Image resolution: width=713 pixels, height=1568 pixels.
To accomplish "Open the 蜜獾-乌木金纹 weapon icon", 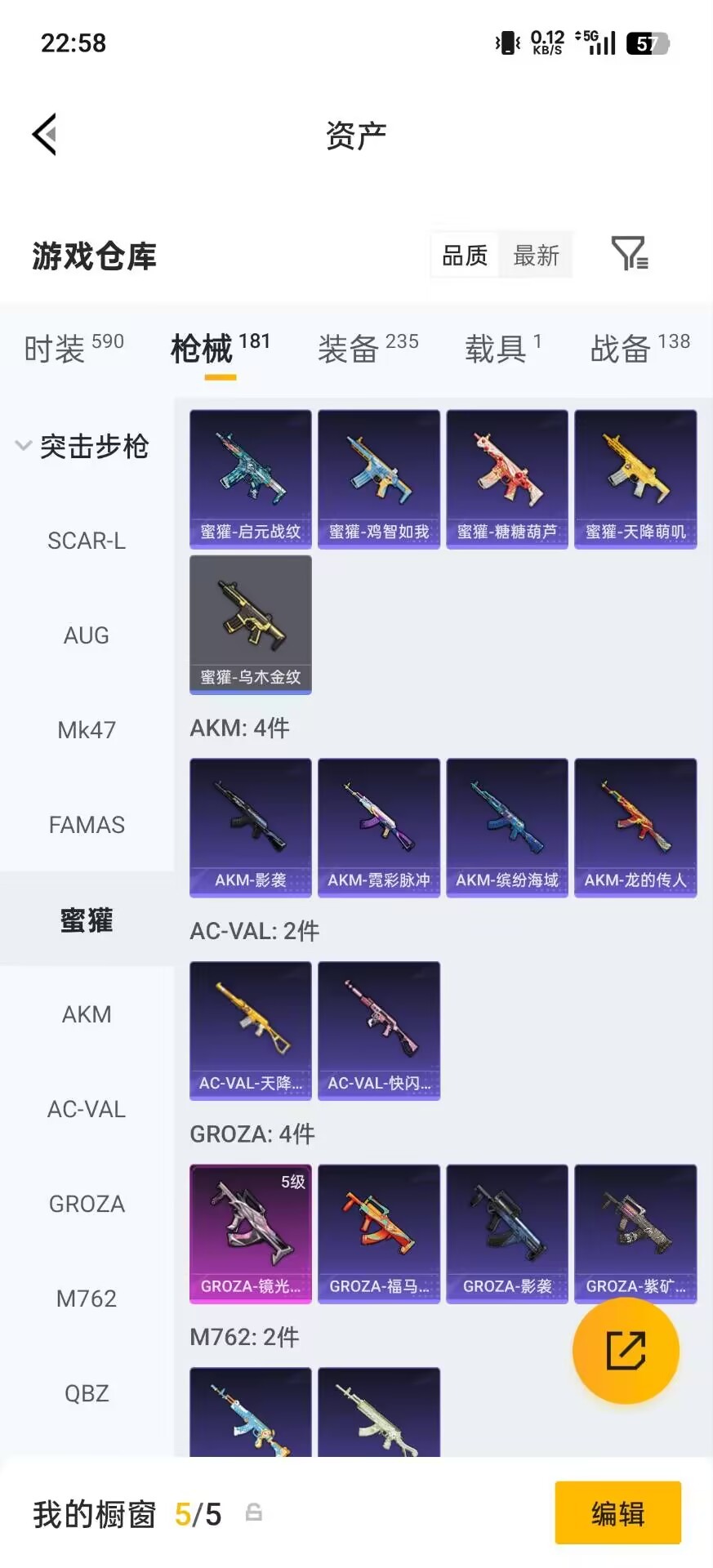I will pos(249,624).
